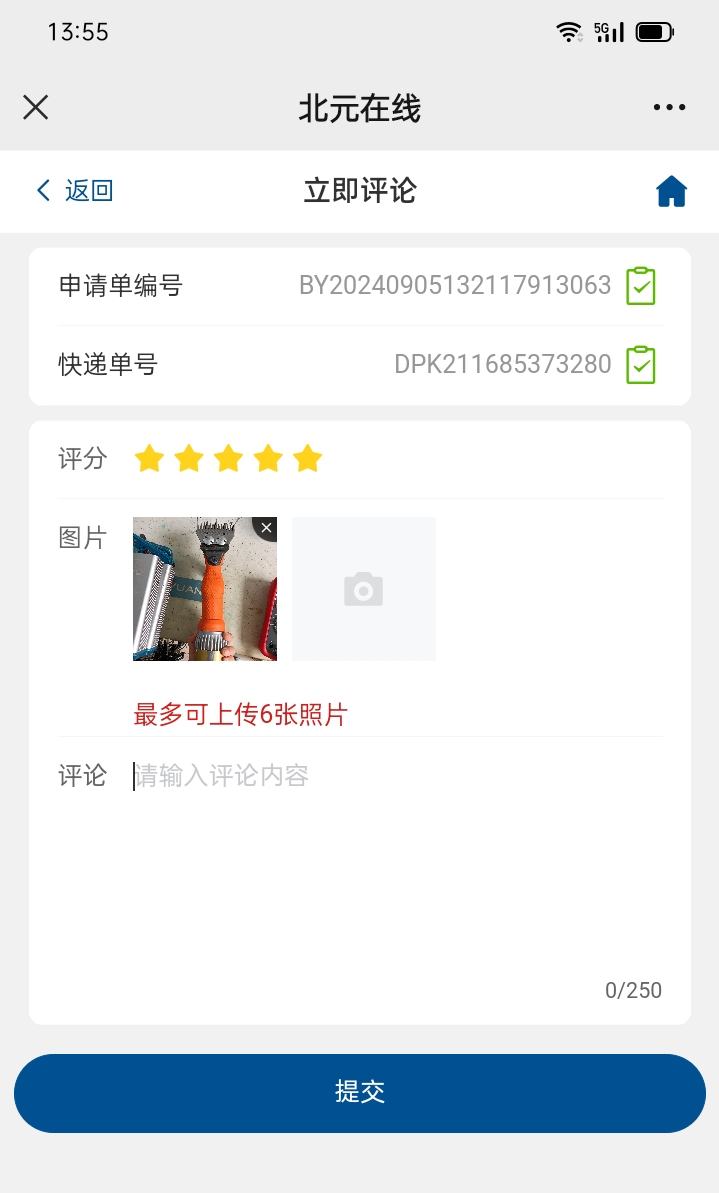This screenshot has height=1193, width=719.
Task: Open the three-dot overflow menu
Action: click(669, 108)
